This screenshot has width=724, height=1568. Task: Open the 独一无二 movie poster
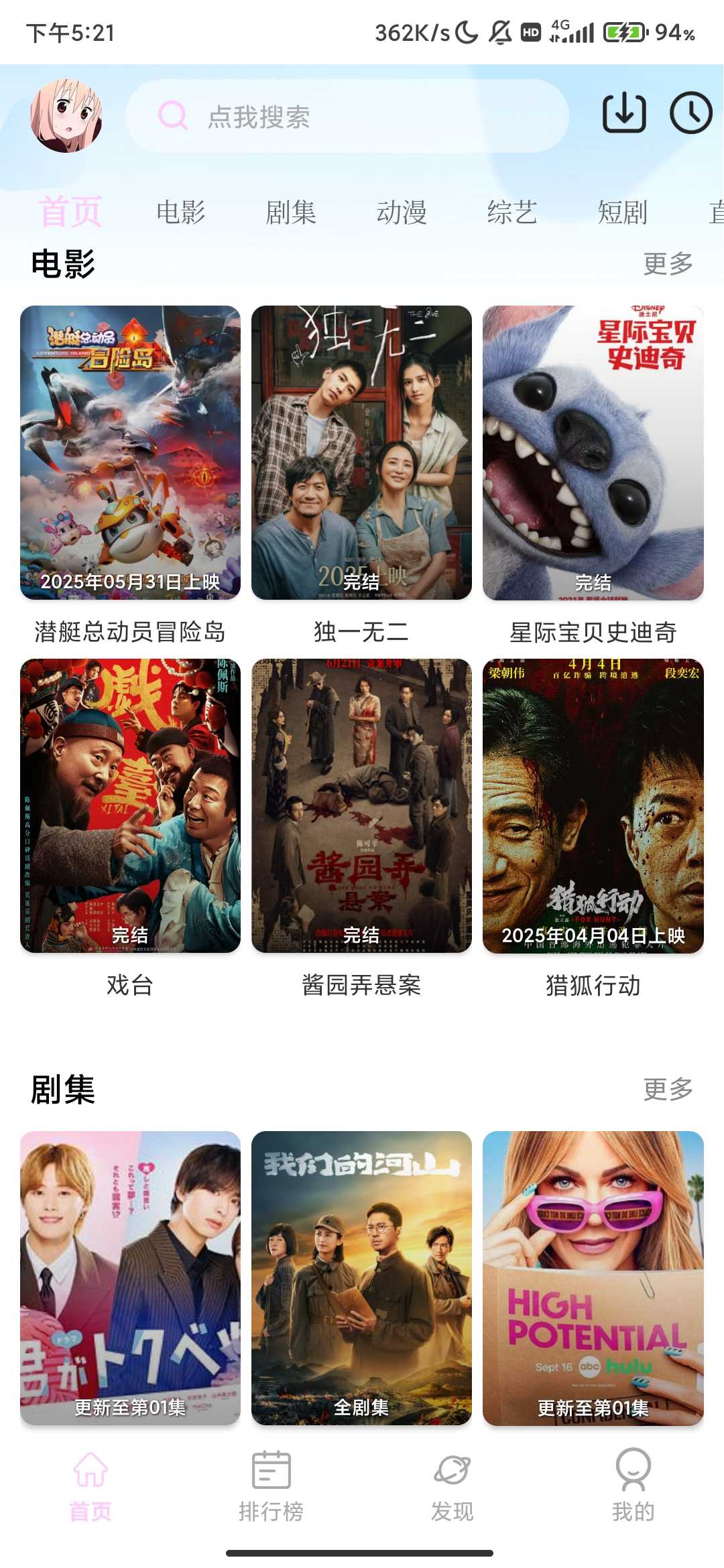[x=361, y=453]
